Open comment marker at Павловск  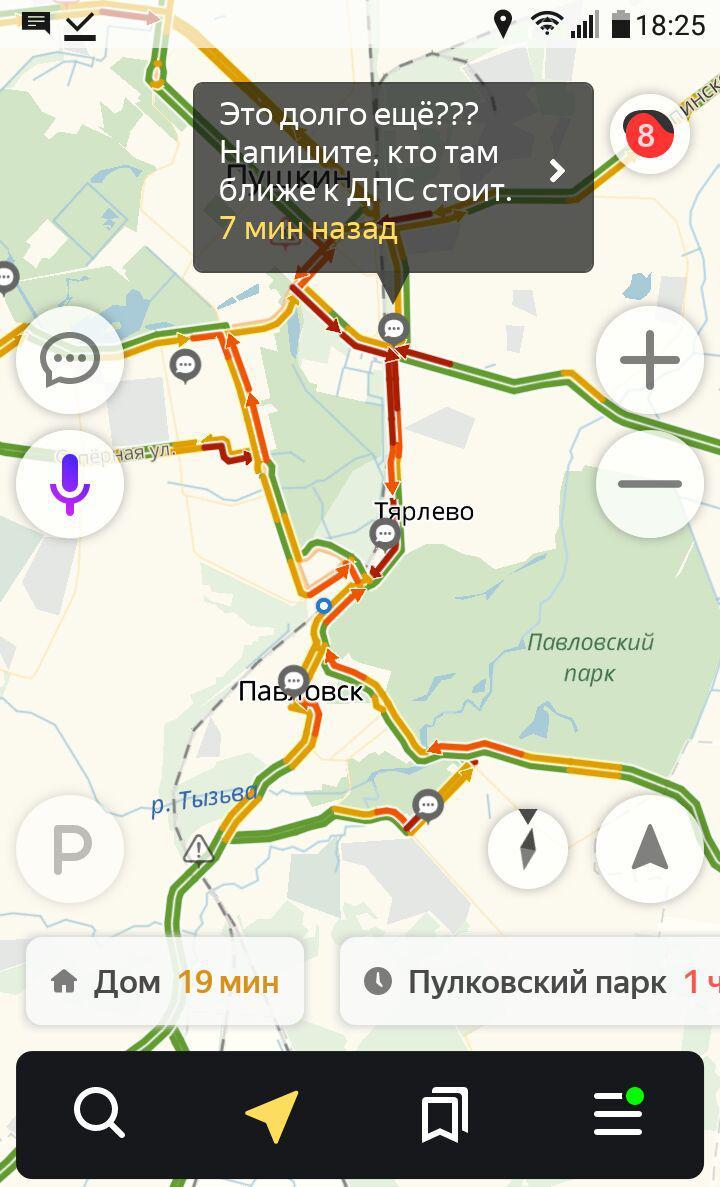click(293, 681)
